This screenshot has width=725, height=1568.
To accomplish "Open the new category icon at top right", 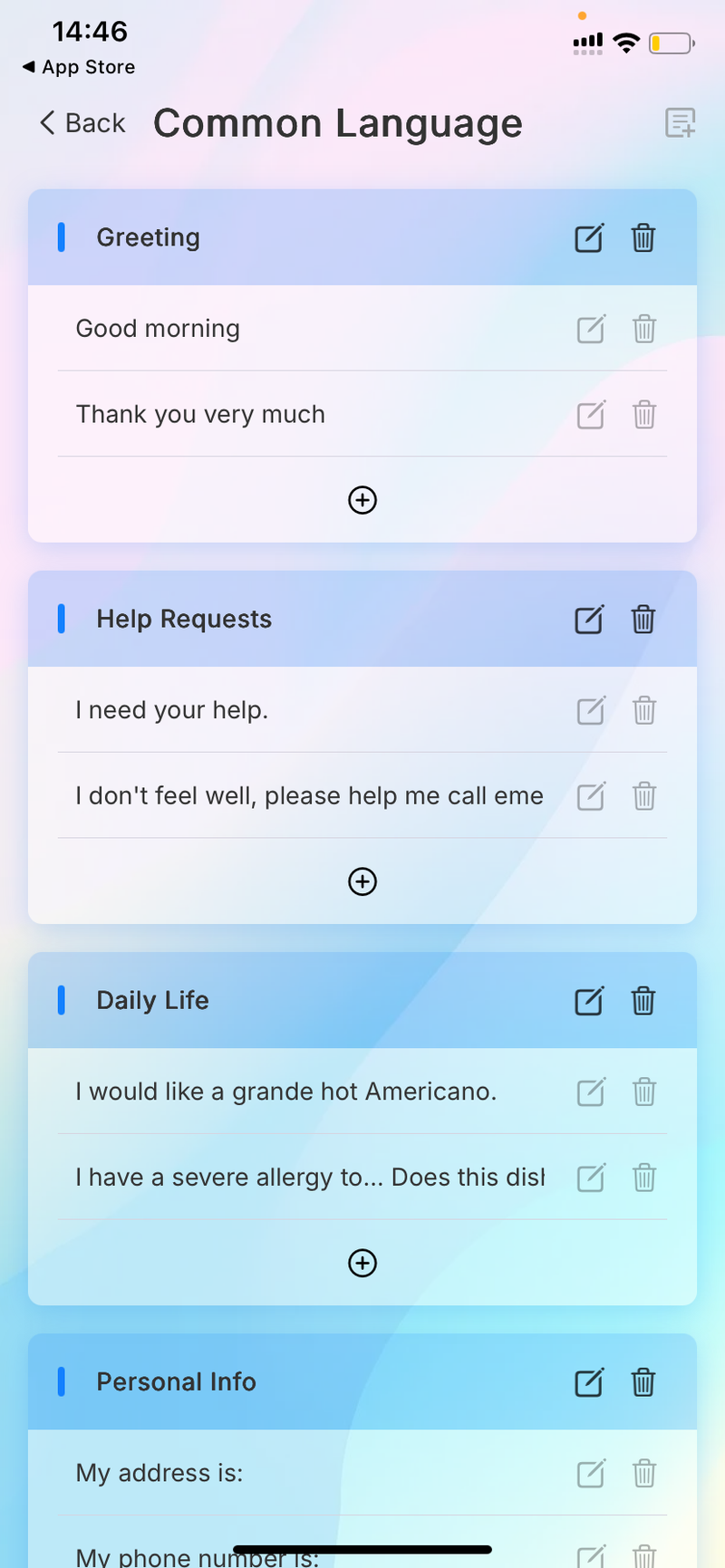I will (679, 122).
